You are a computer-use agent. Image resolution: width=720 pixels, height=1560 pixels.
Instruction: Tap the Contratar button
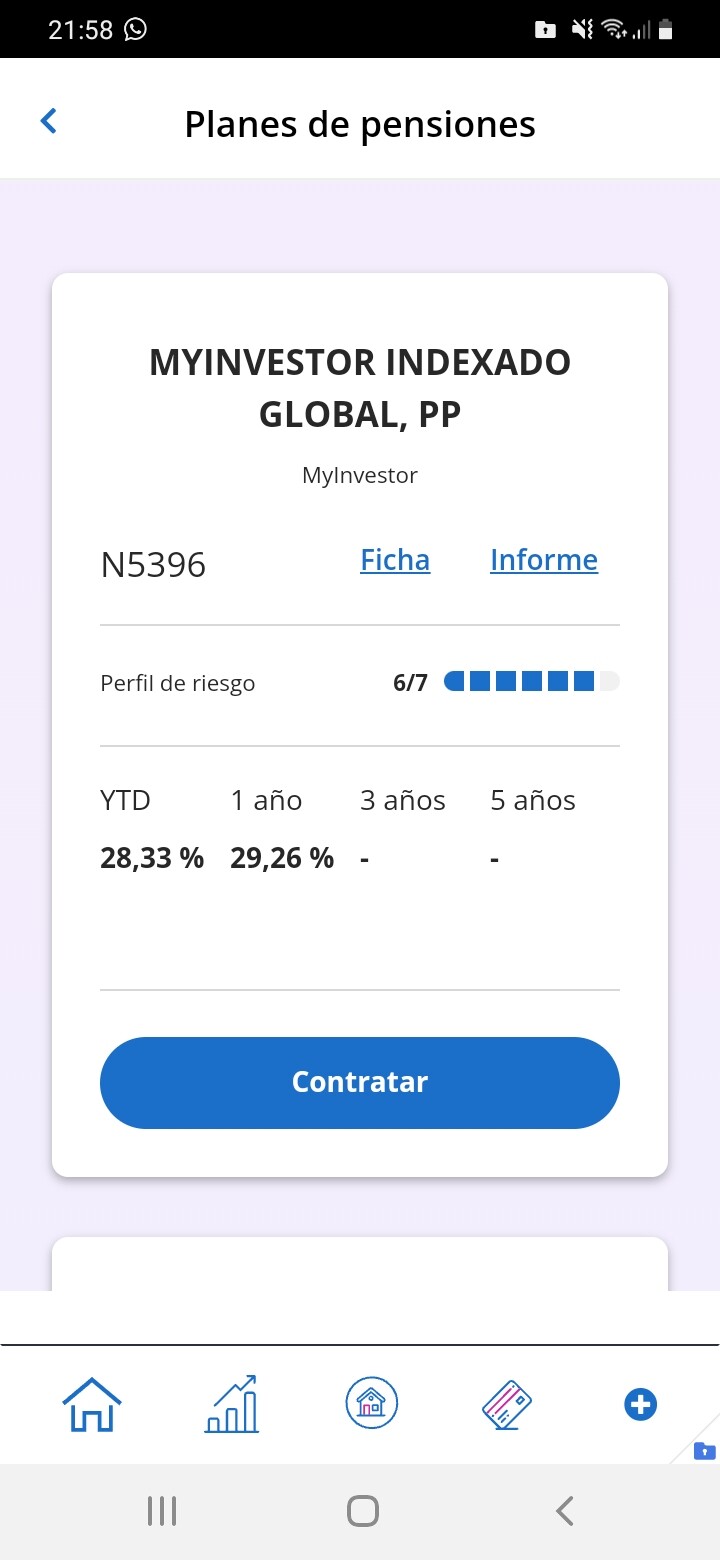(x=360, y=1083)
